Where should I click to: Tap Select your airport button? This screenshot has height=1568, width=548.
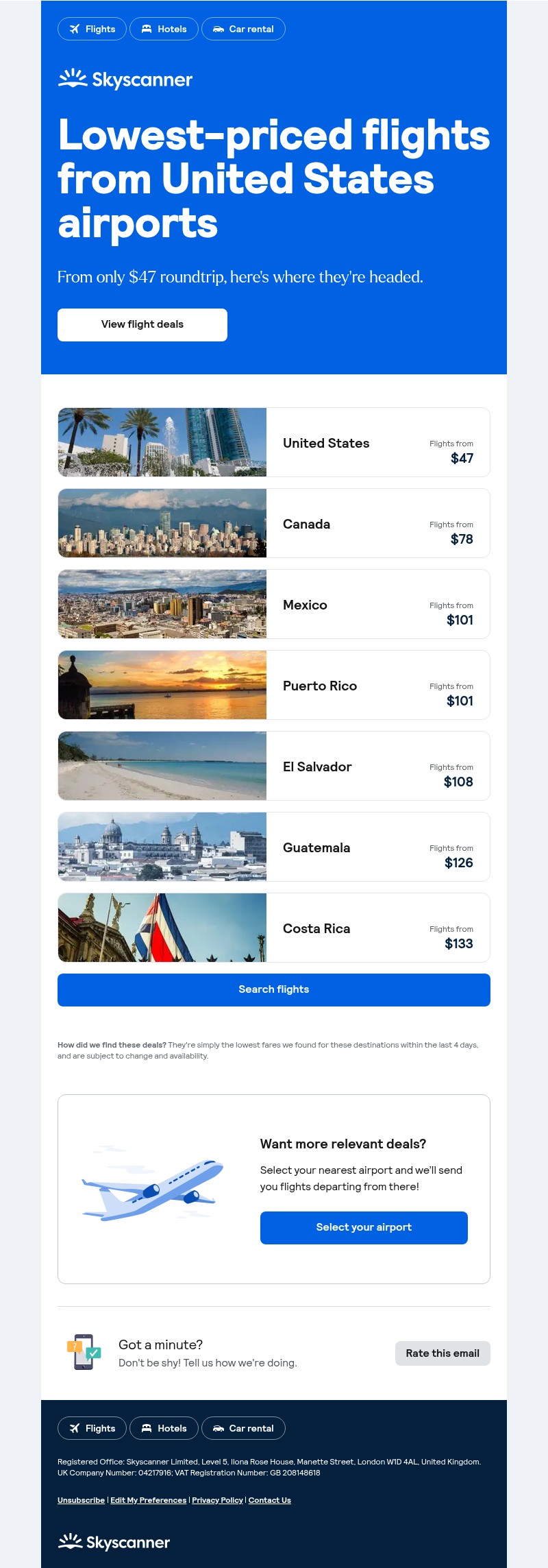coord(364,1227)
